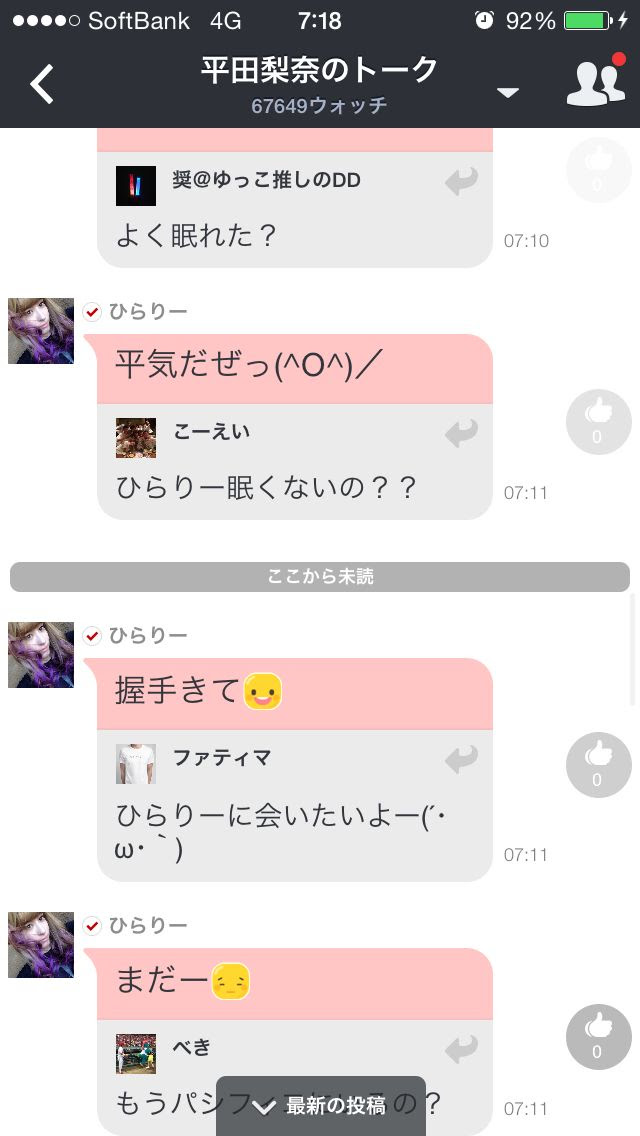
Task: Open こーえい's profile picture
Action: click(135, 437)
